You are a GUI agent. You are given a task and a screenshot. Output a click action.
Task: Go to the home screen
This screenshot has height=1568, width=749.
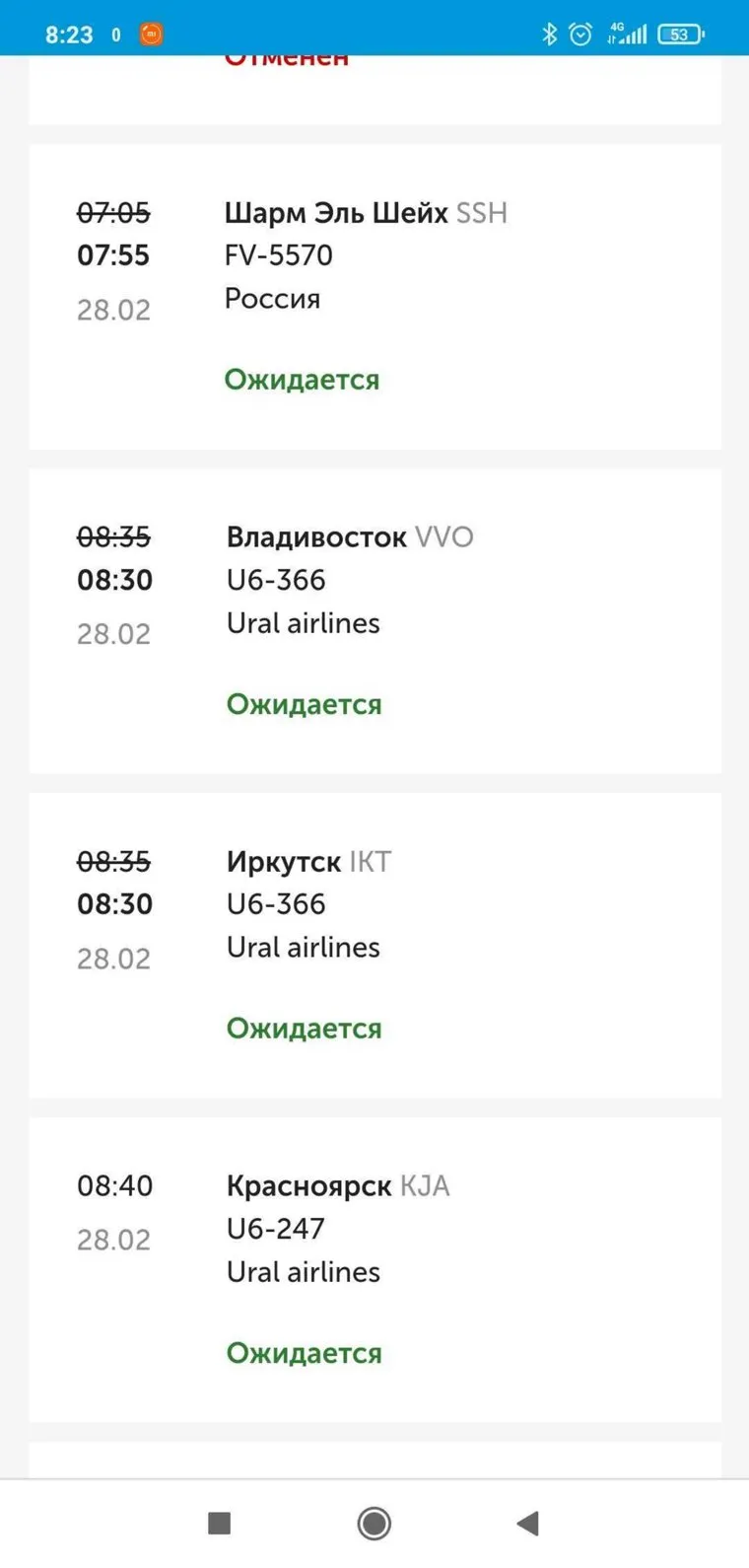point(374,1524)
